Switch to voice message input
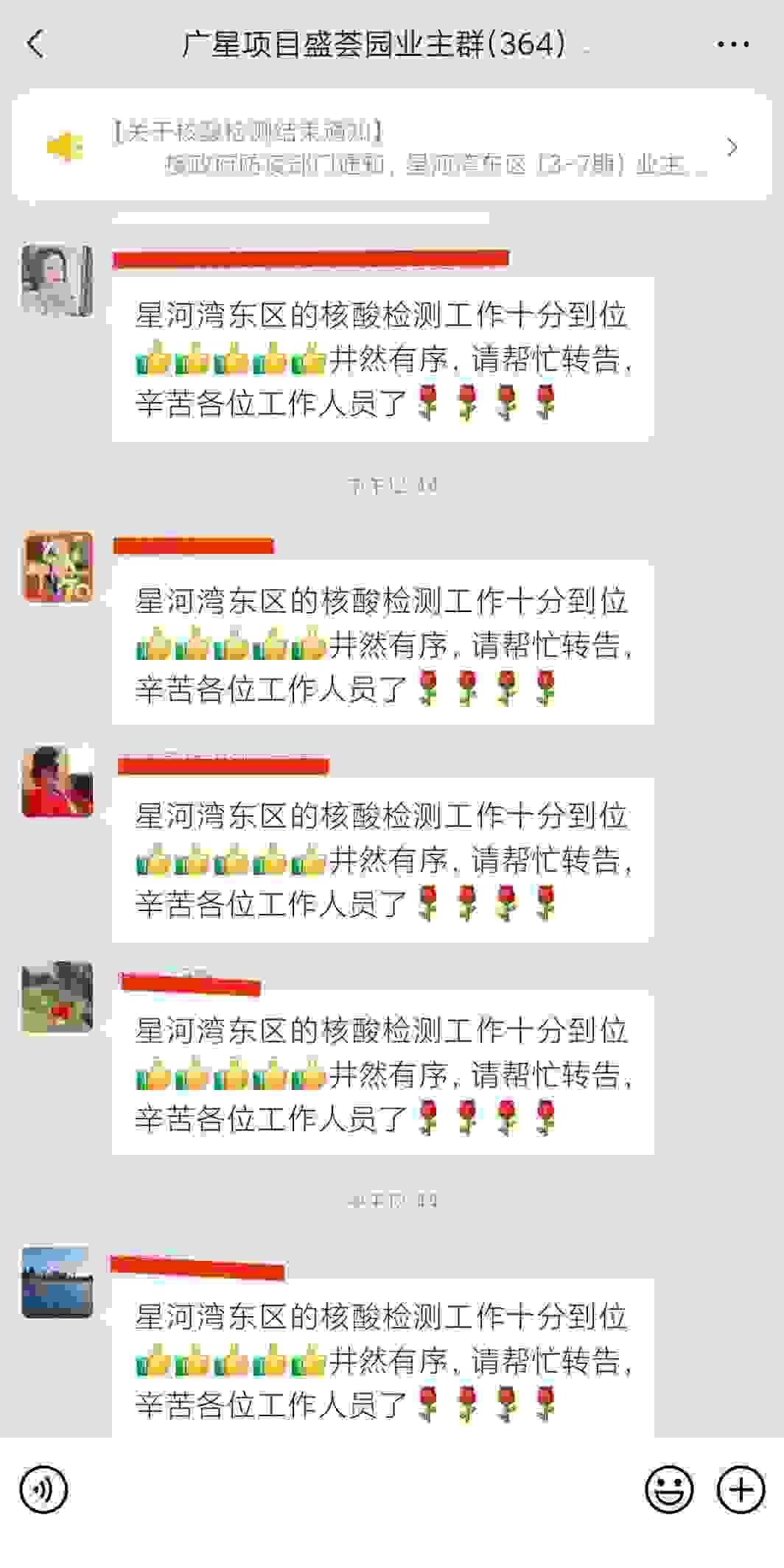The image size is (784, 1568). point(43,1490)
